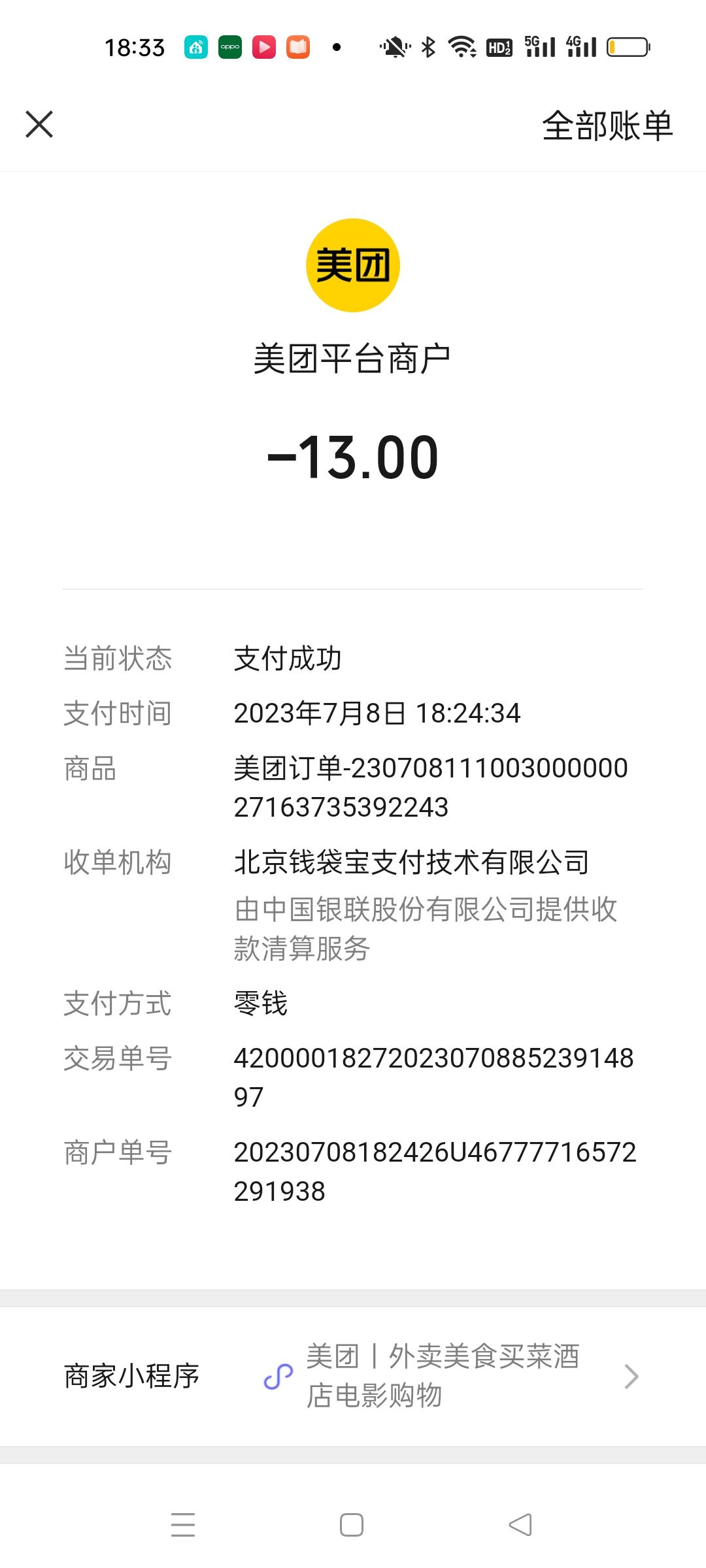Viewport: 706px width, 1568px height.
Task: Go to the system home screen
Action: click(352, 1525)
